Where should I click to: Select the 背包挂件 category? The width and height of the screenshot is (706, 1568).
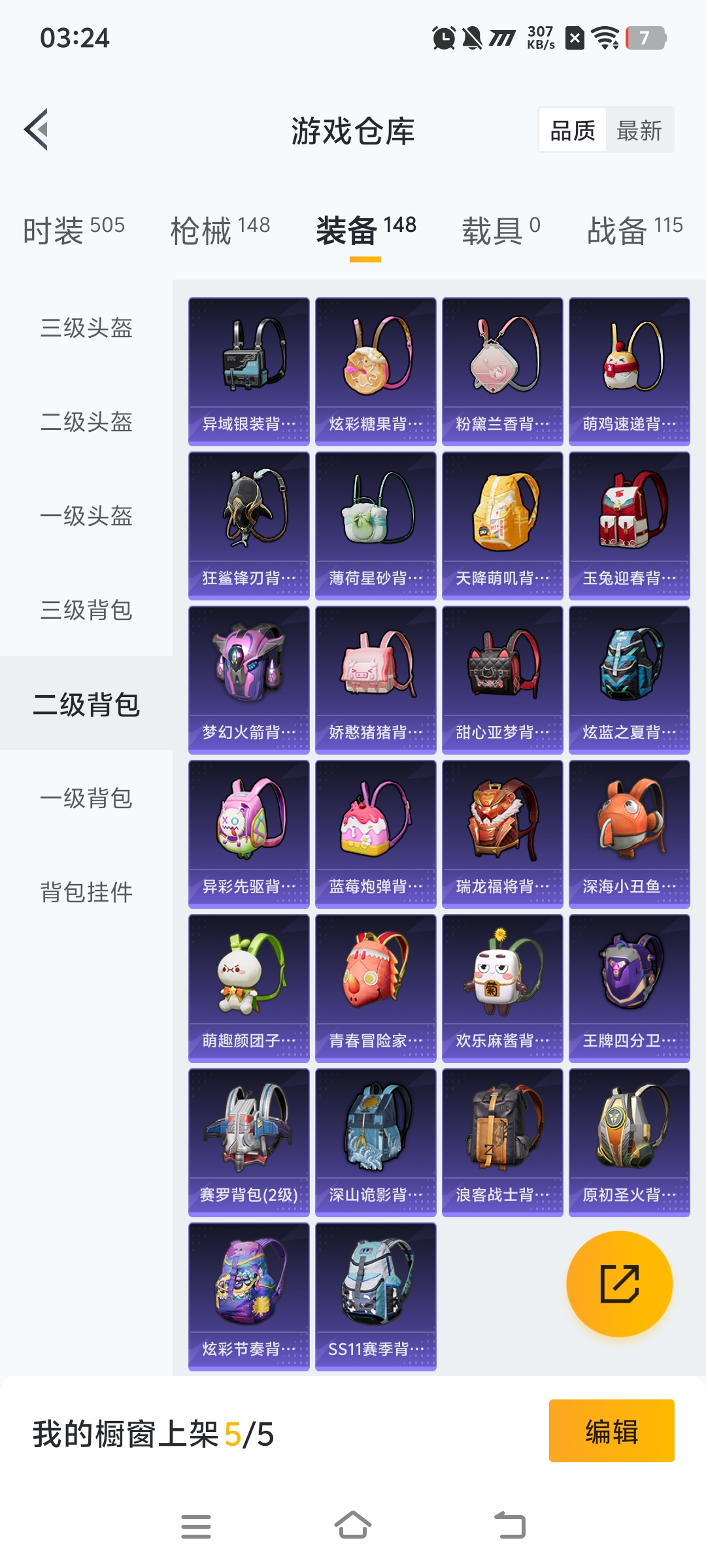(86, 892)
